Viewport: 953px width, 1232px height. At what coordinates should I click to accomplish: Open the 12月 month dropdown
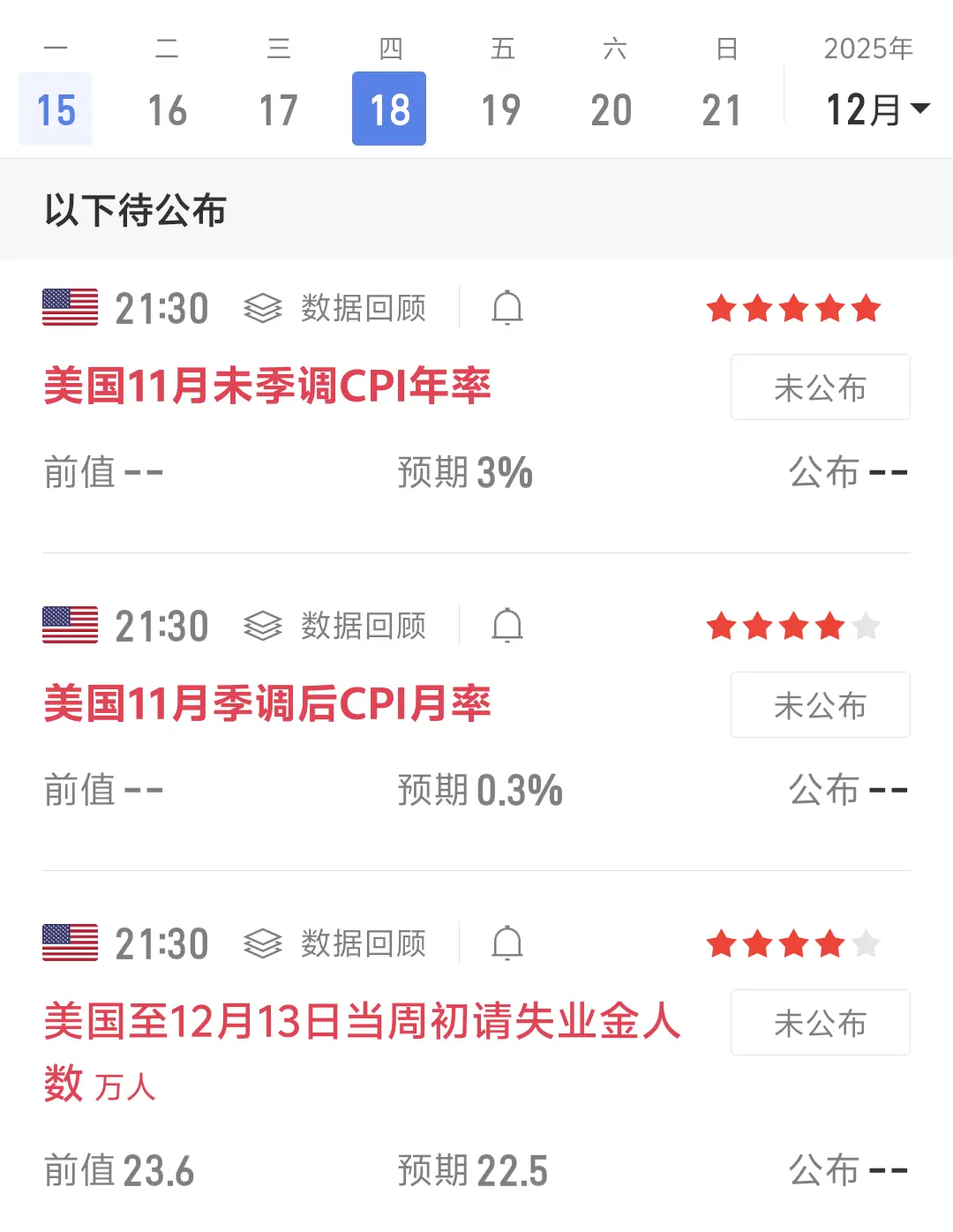pos(876,109)
